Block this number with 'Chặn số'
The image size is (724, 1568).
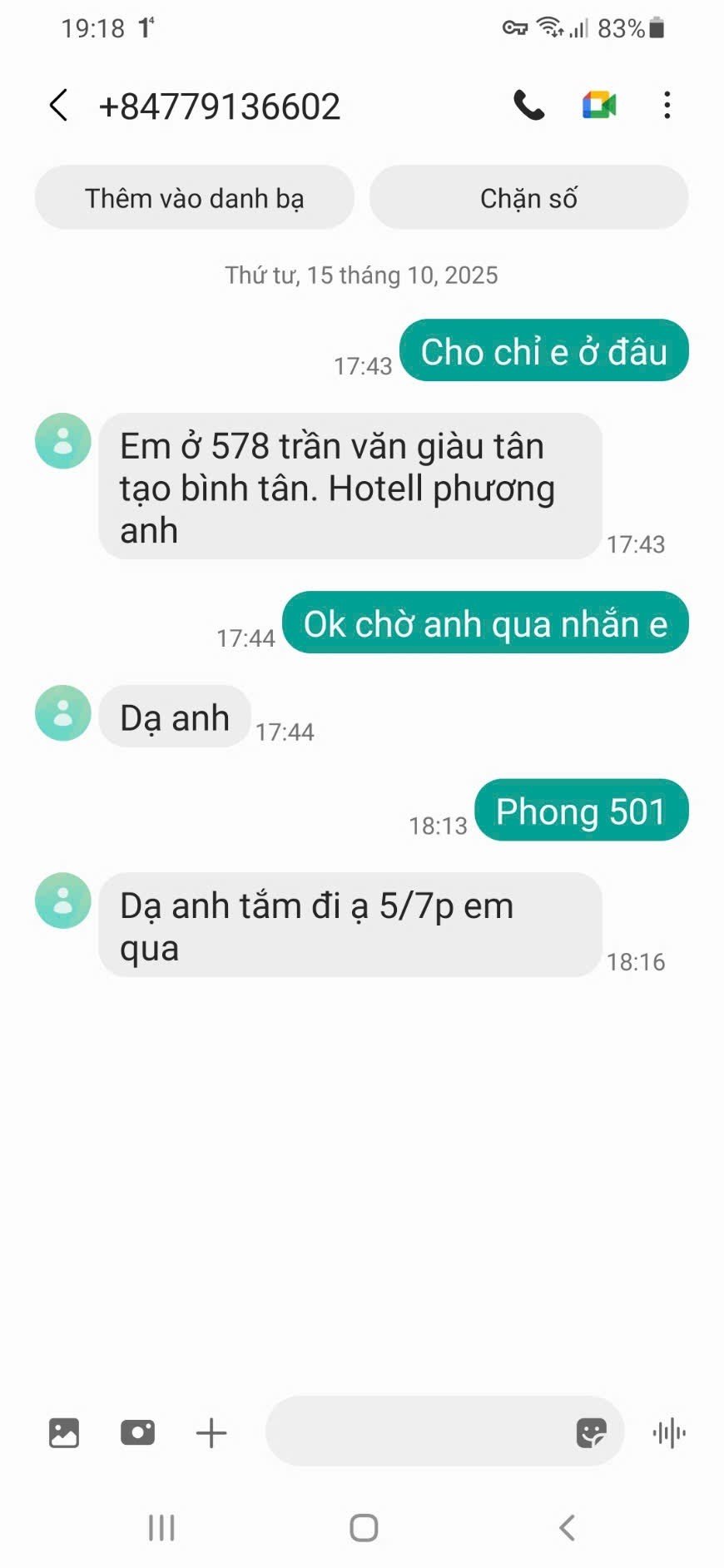click(528, 198)
